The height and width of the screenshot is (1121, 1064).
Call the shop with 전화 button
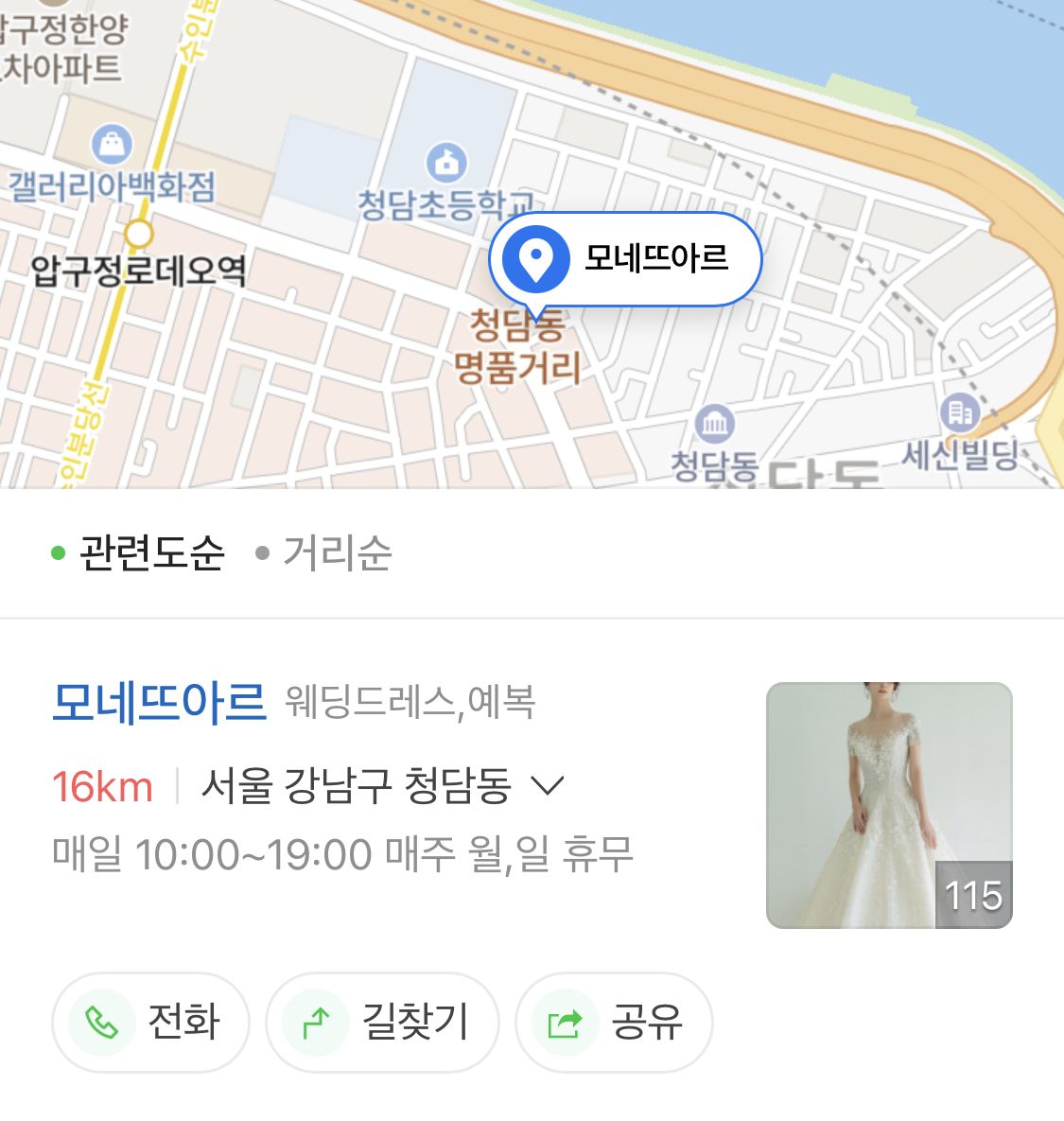151,1022
